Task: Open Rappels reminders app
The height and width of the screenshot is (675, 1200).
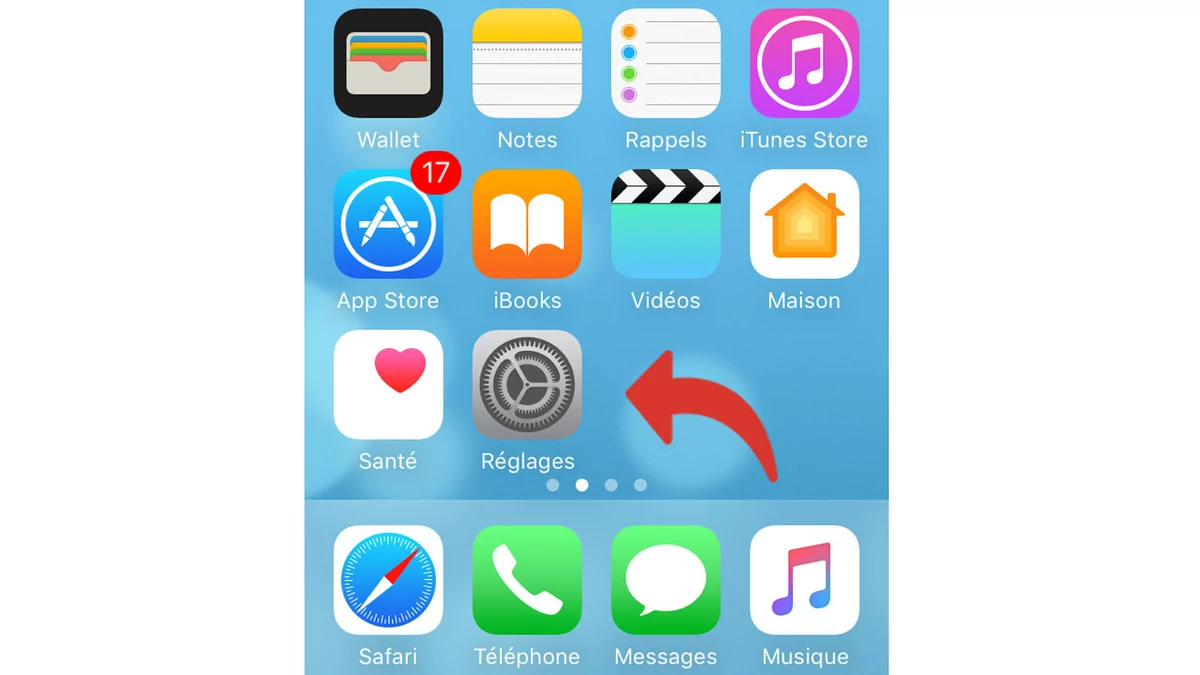Action: 666,64
